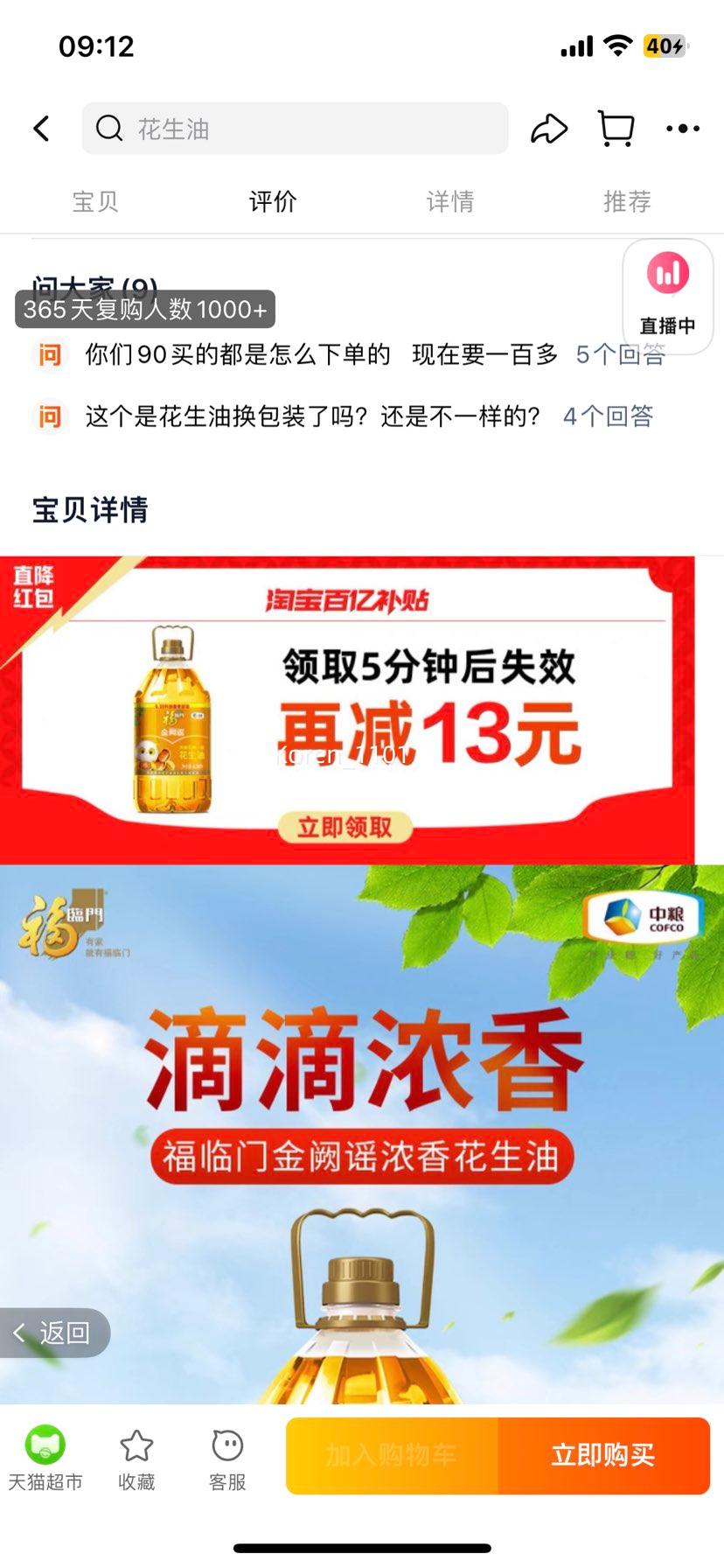Open the shopping cart icon
The image size is (724, 1568).
(616, 128)
